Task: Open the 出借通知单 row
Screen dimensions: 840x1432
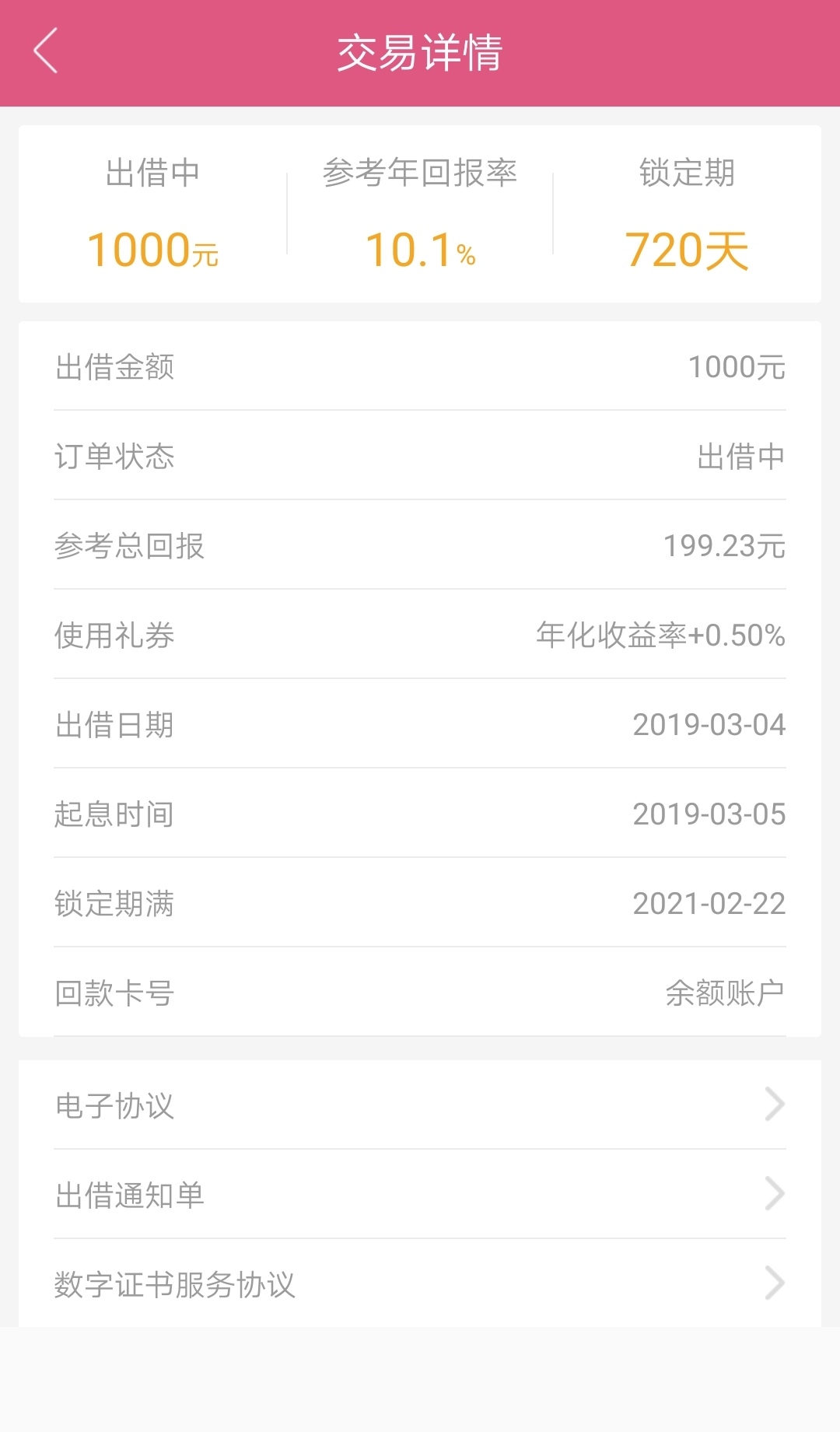Action: (x=420, y=1194)
